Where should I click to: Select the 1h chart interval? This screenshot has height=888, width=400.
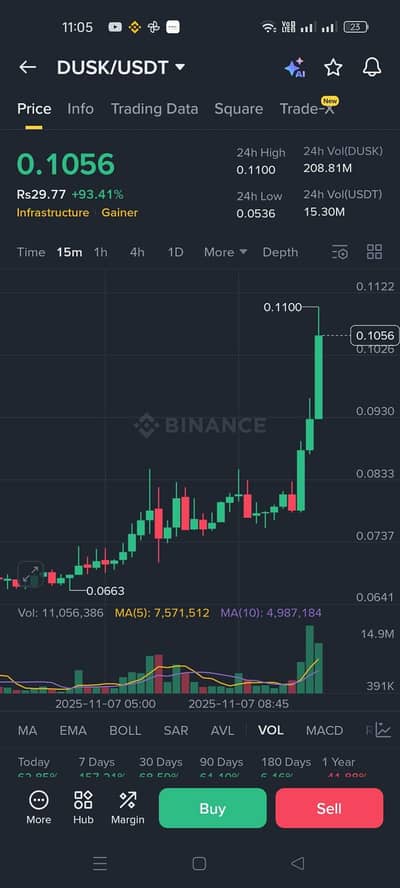click(x=100, y=252)
